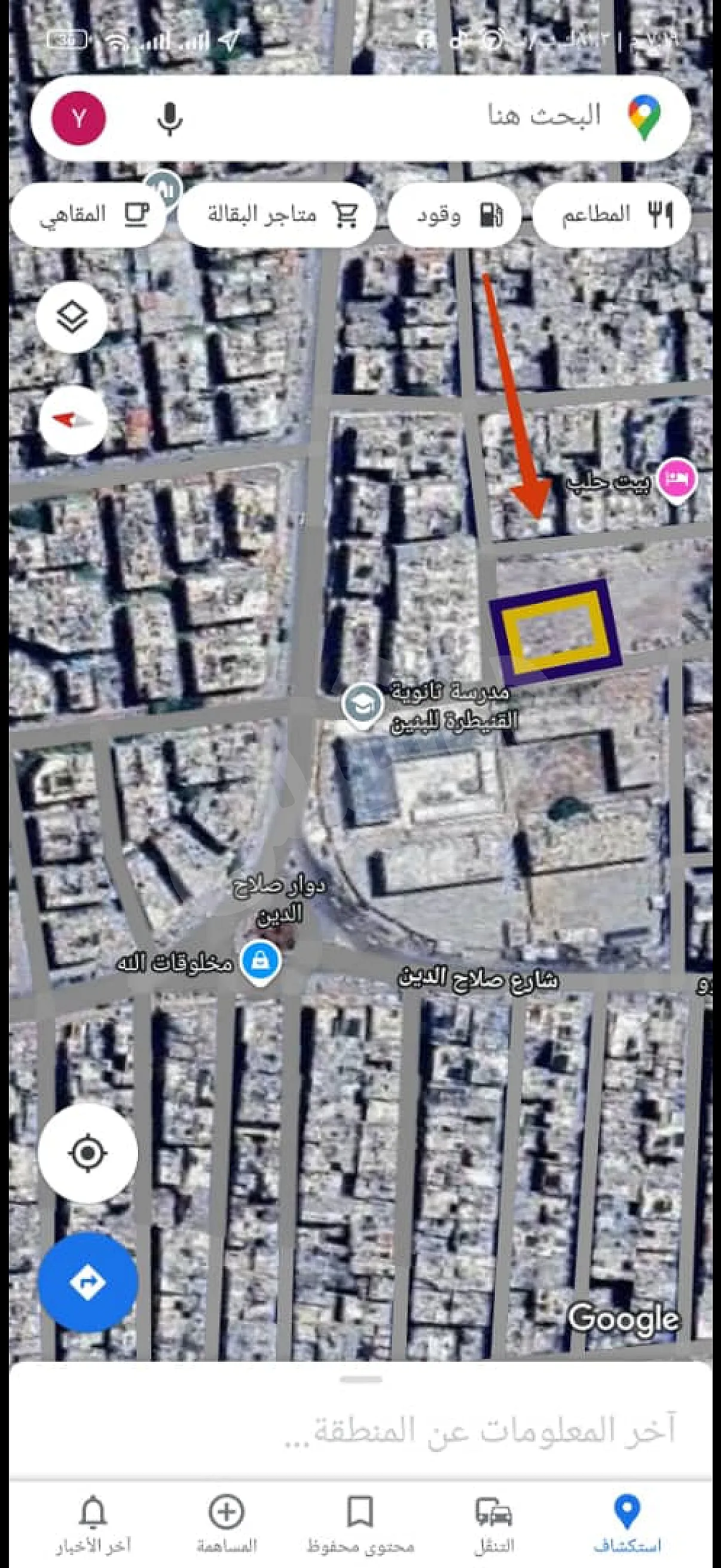The image size is (721, 1568).
Task: Open the مخلوقات الله shop pin
Action: [261, 962]
